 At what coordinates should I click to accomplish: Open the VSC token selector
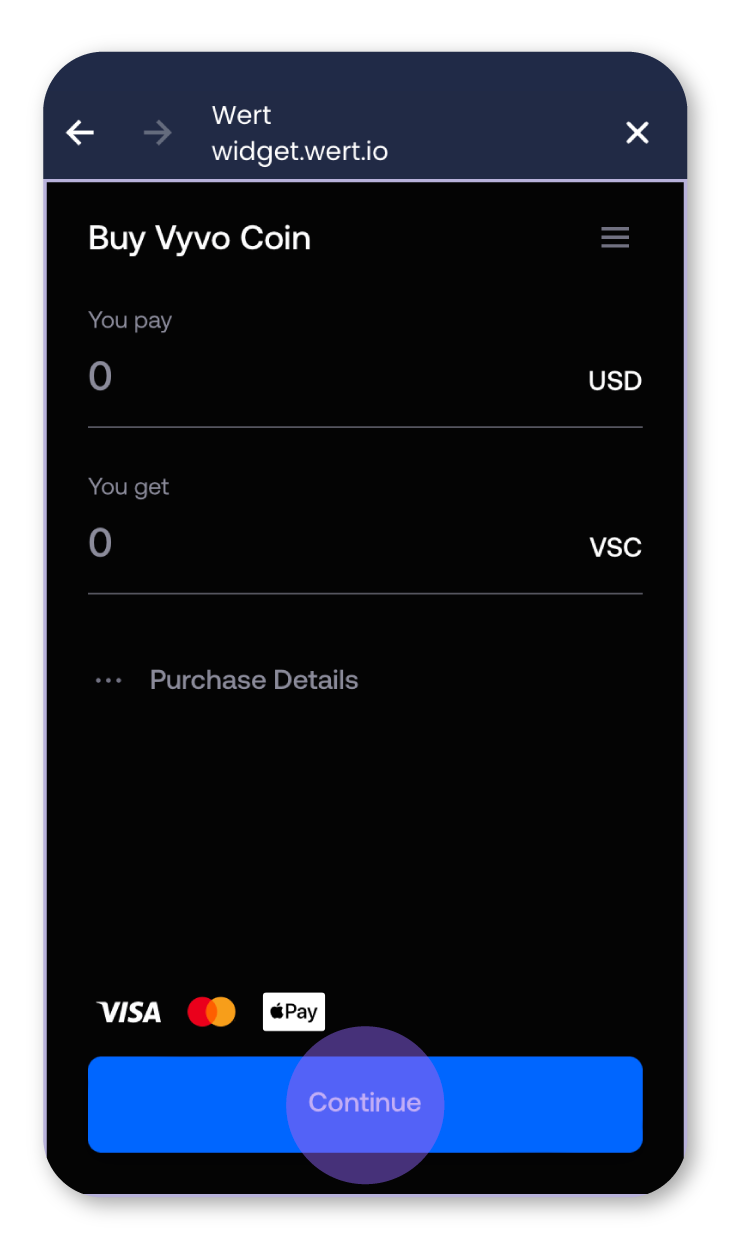(613, 547)
